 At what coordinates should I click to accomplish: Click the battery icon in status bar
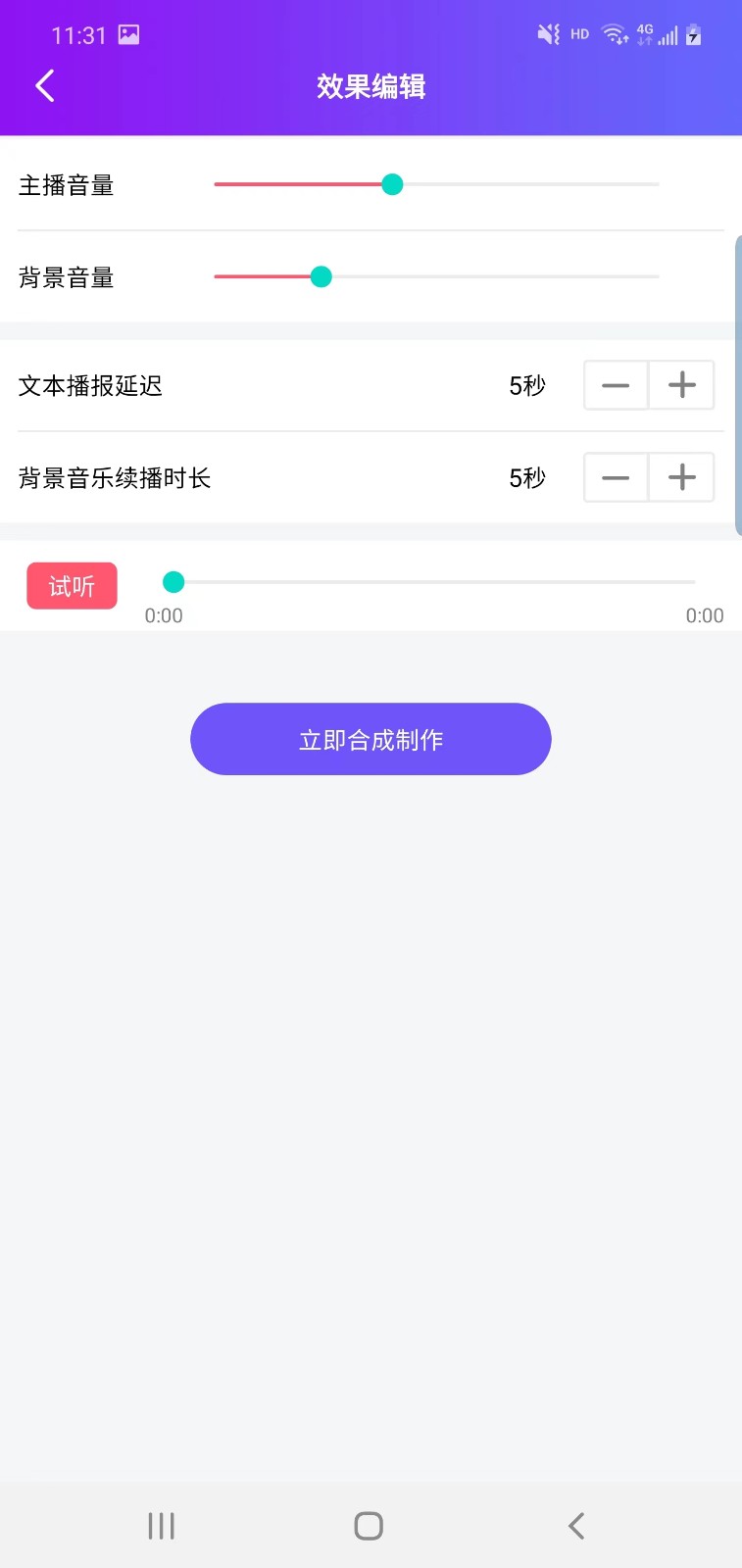pyautogui.click(x=694, y=33)
